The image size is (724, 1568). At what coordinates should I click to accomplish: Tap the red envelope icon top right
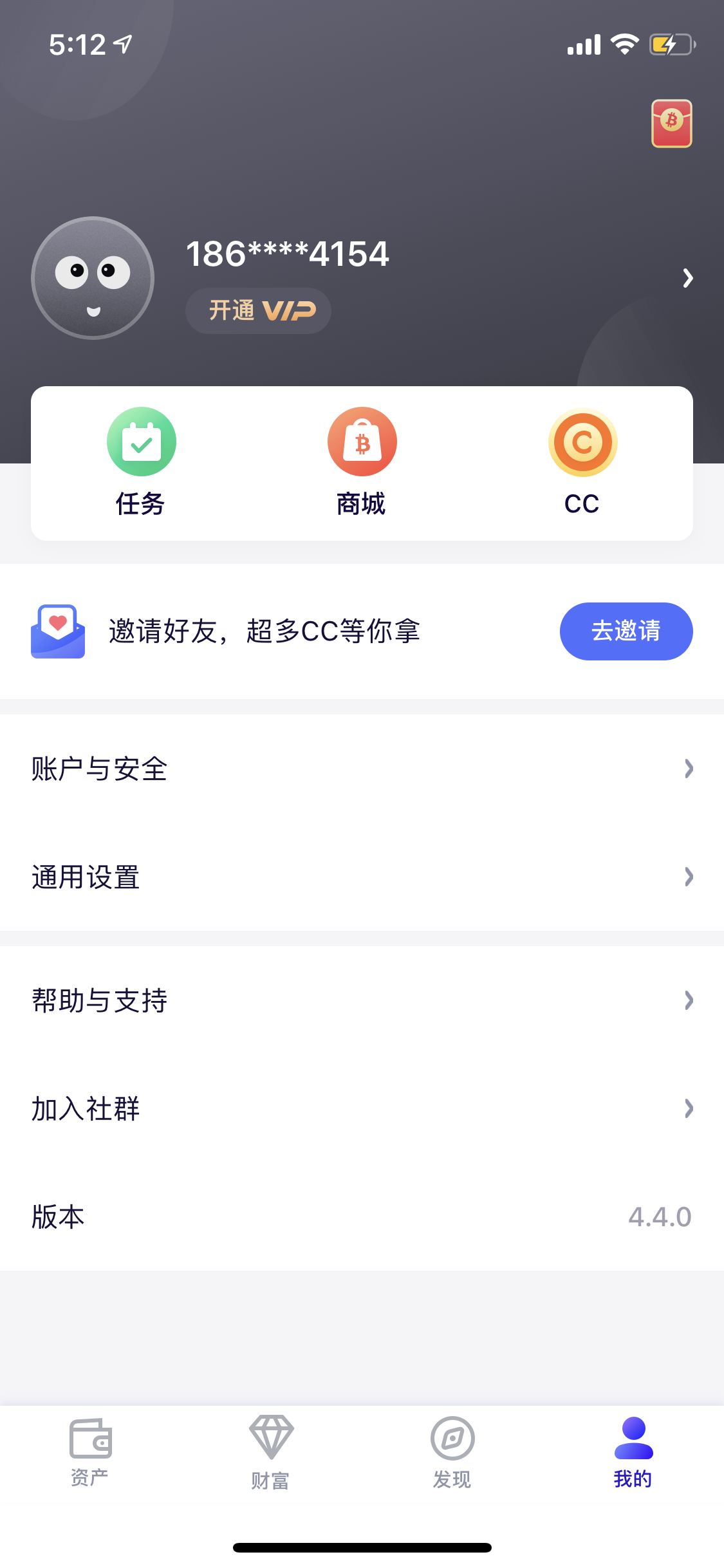(672, 123)
